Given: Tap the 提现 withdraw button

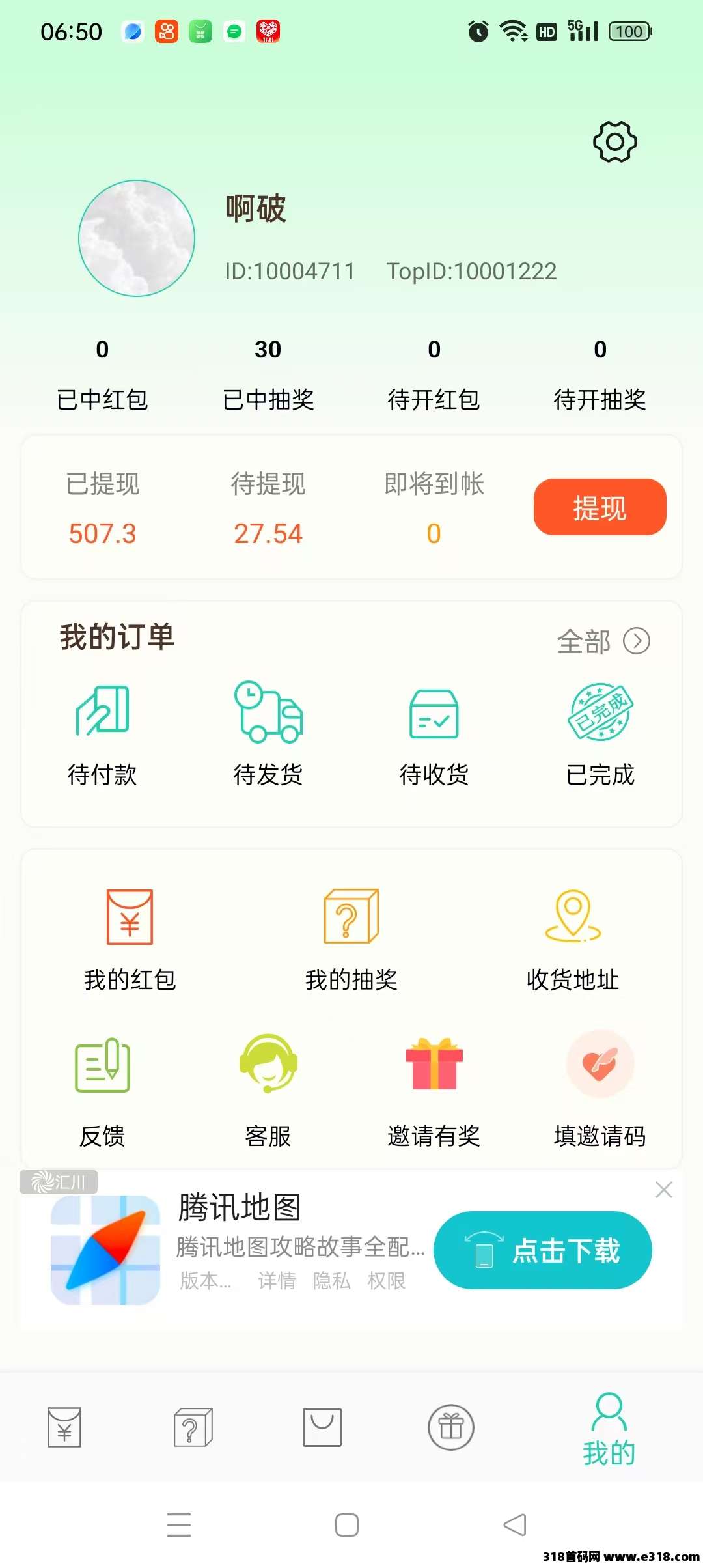Looking at the screenshot, I should click(x=599, y=508).
